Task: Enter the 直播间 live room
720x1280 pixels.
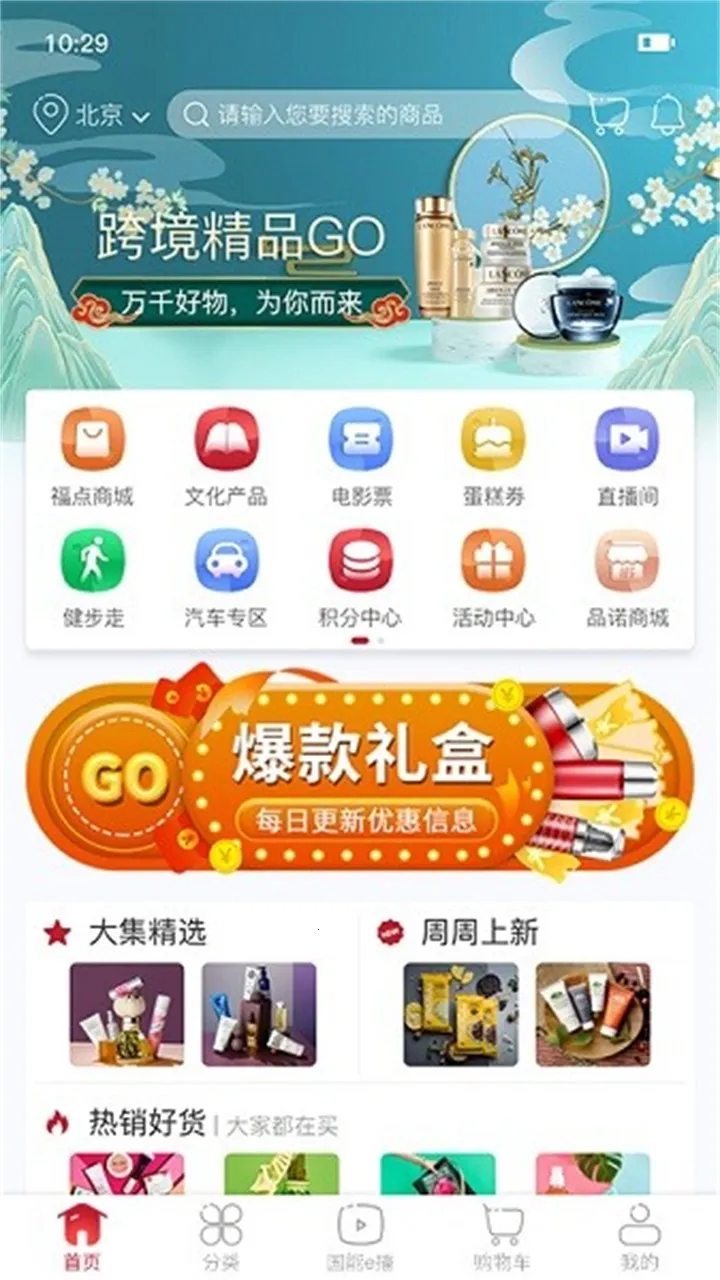Action: tap(627, 456)
